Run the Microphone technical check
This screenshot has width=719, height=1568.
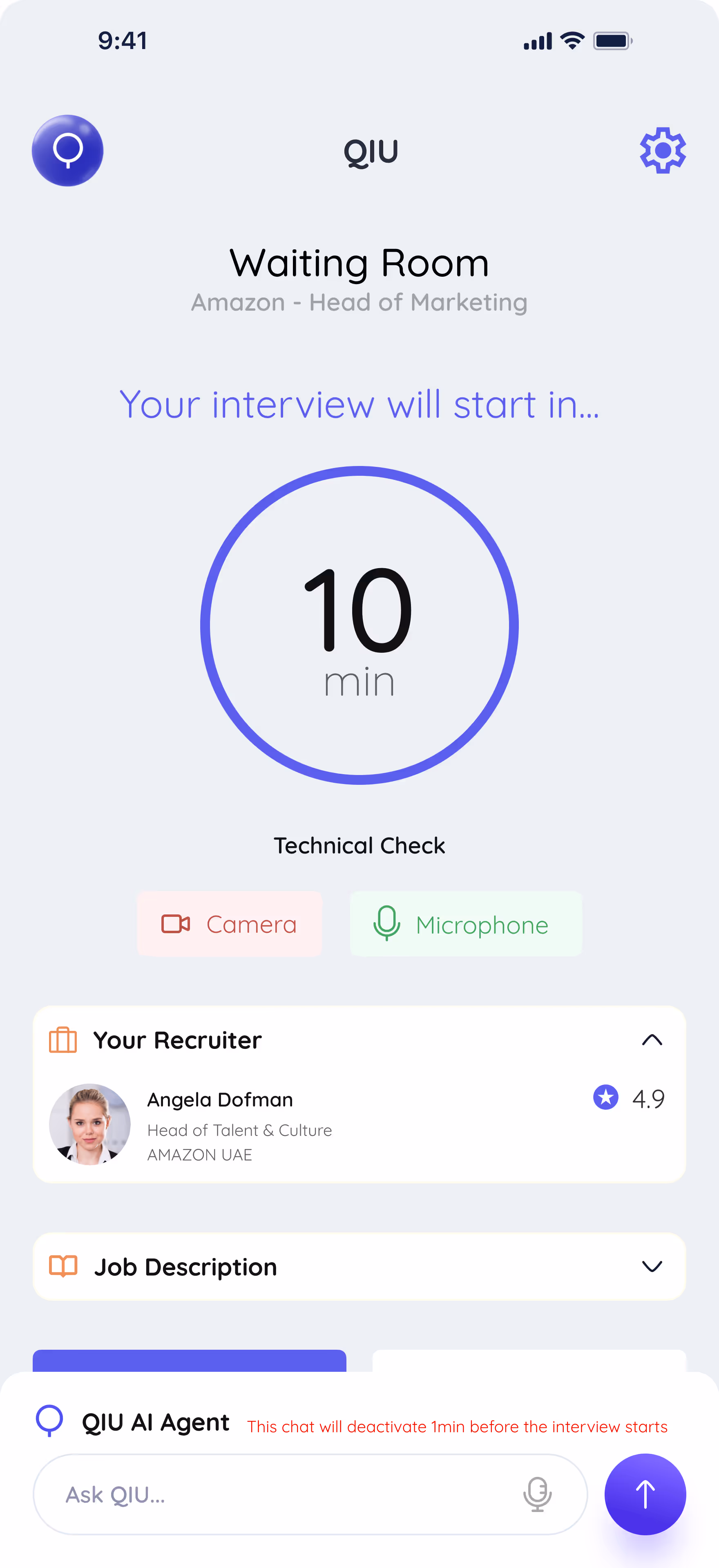pyautogui.click(x=466, y=924)
